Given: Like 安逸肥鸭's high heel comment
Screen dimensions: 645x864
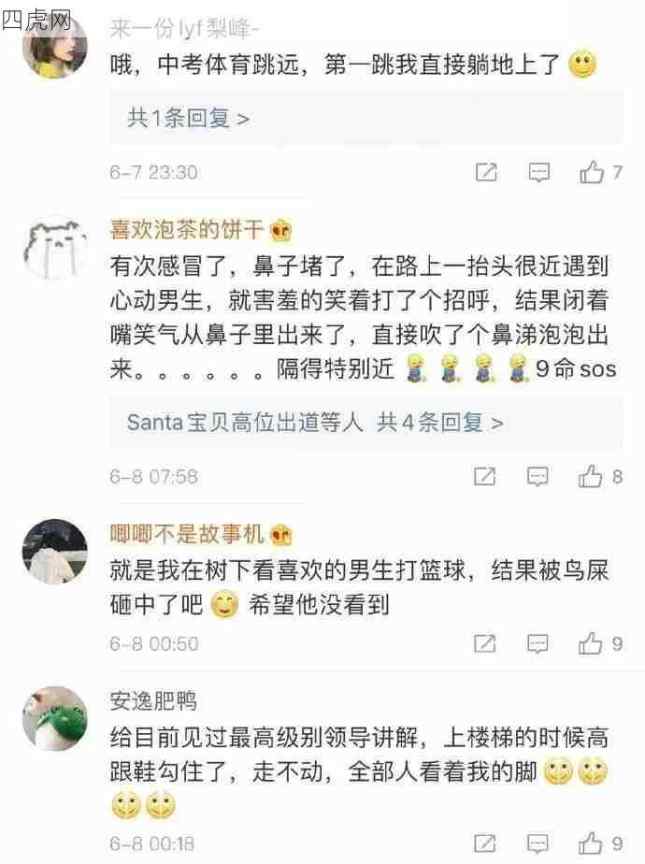Looking at the screenshot, I should (x=592, y=843).
